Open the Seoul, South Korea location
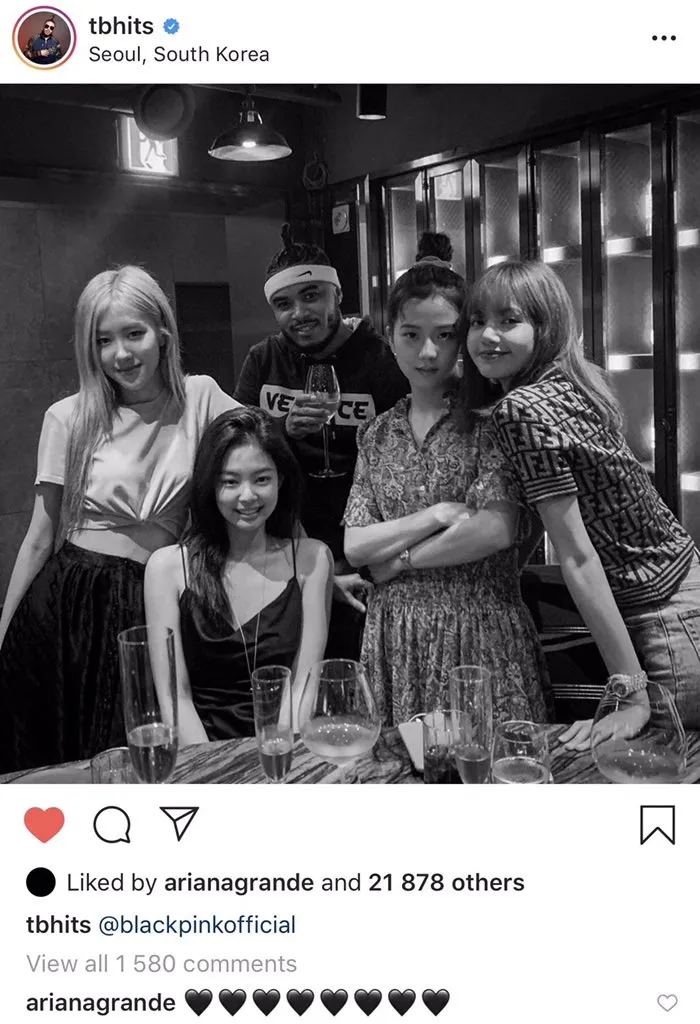The height and width of the screenshot is (1024, 700). pyautogui.click(x=178, y=54)
